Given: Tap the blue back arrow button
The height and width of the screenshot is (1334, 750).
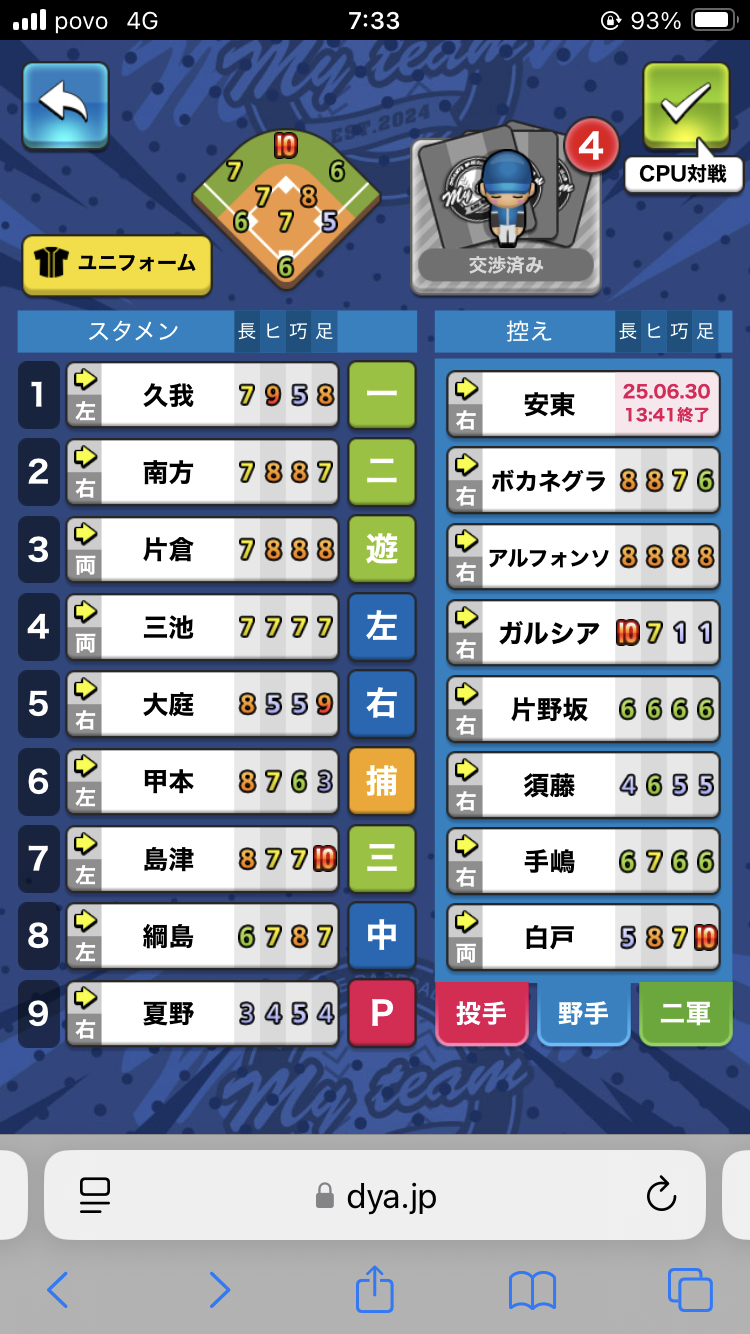Looking at the screenshot, I should [x=66, y=105].
